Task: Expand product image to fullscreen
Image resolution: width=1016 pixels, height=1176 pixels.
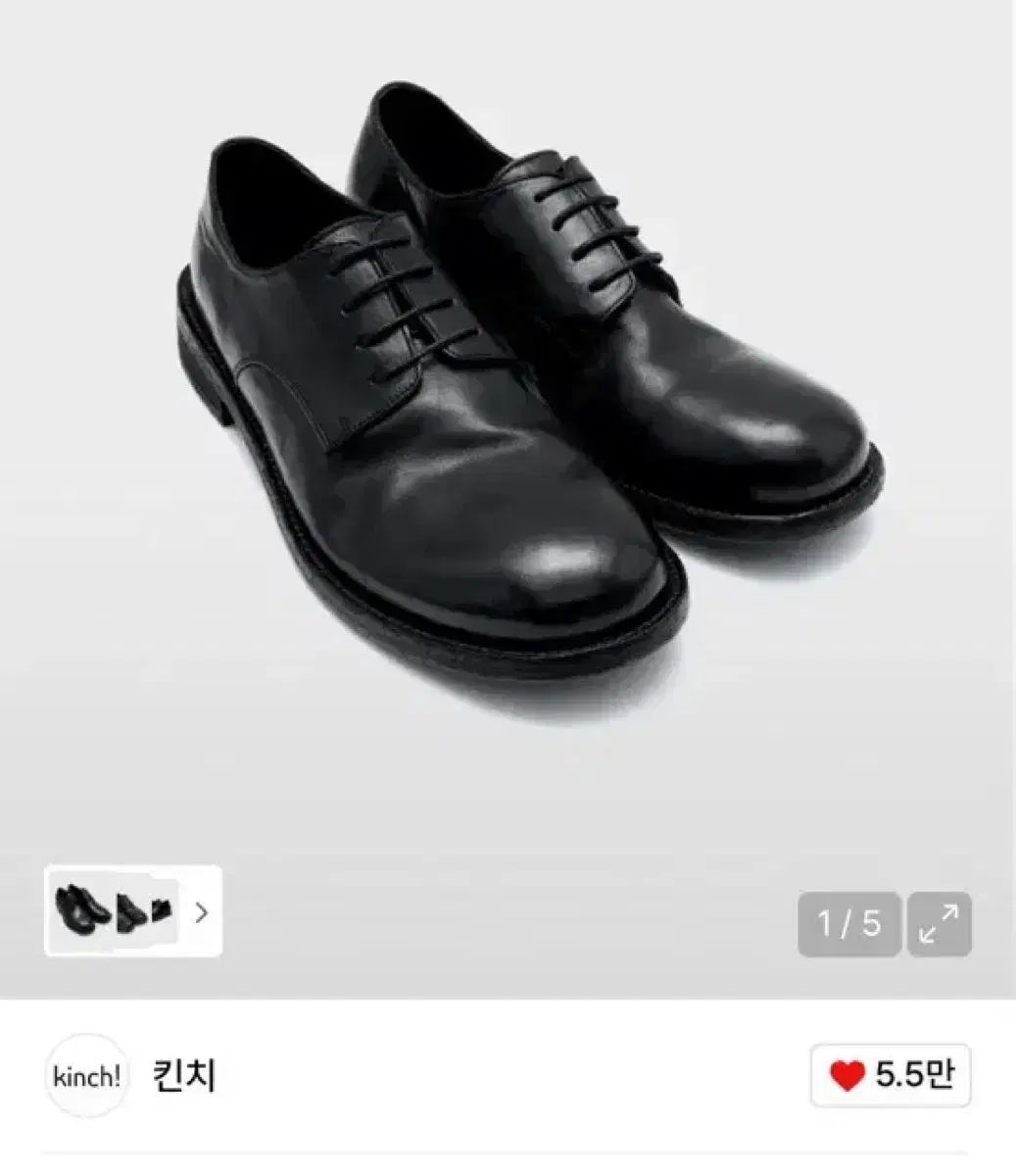Action: (x=939, y=923)
